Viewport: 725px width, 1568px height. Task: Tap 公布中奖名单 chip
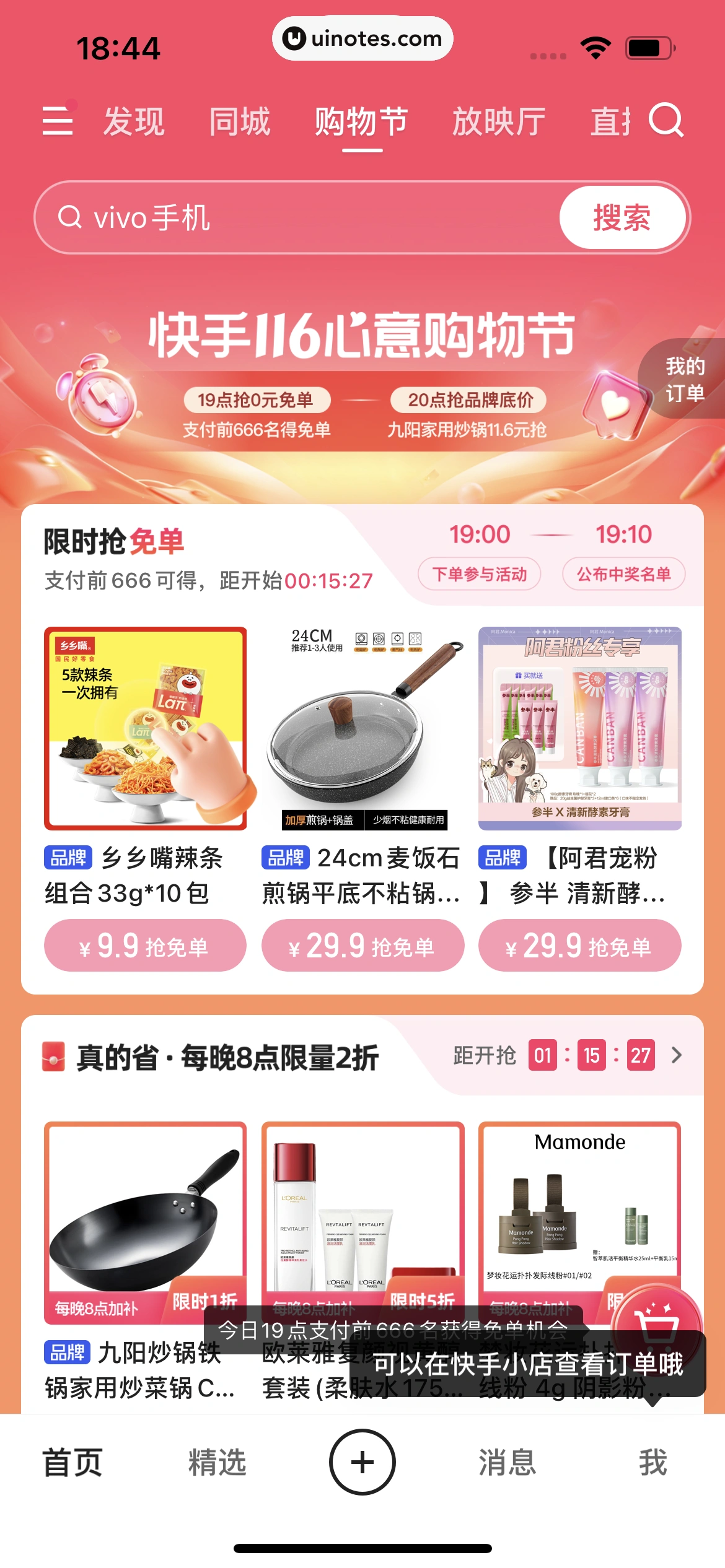pyautogui.click(x=623, y=574)
